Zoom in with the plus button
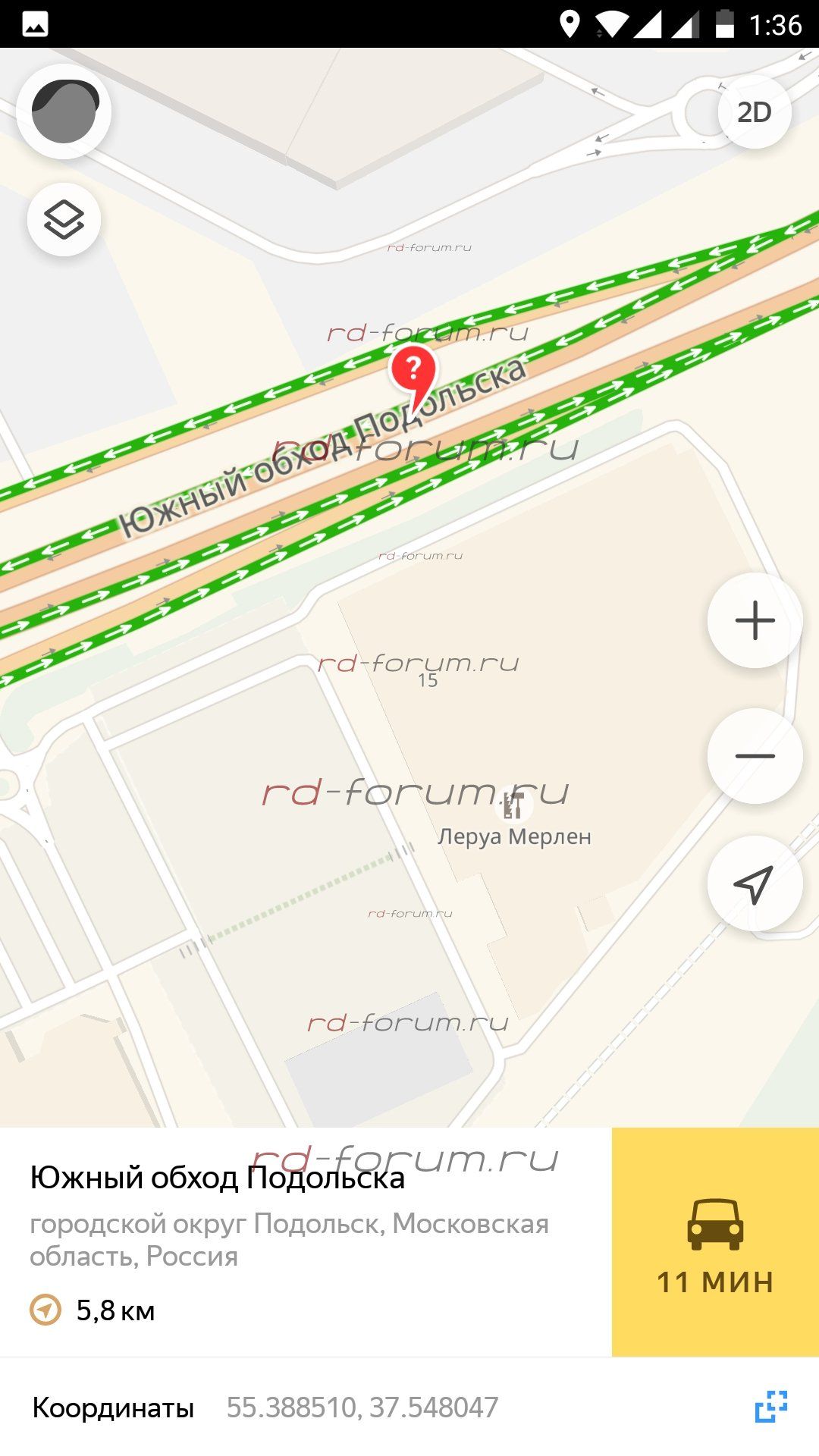 point(755,620)
